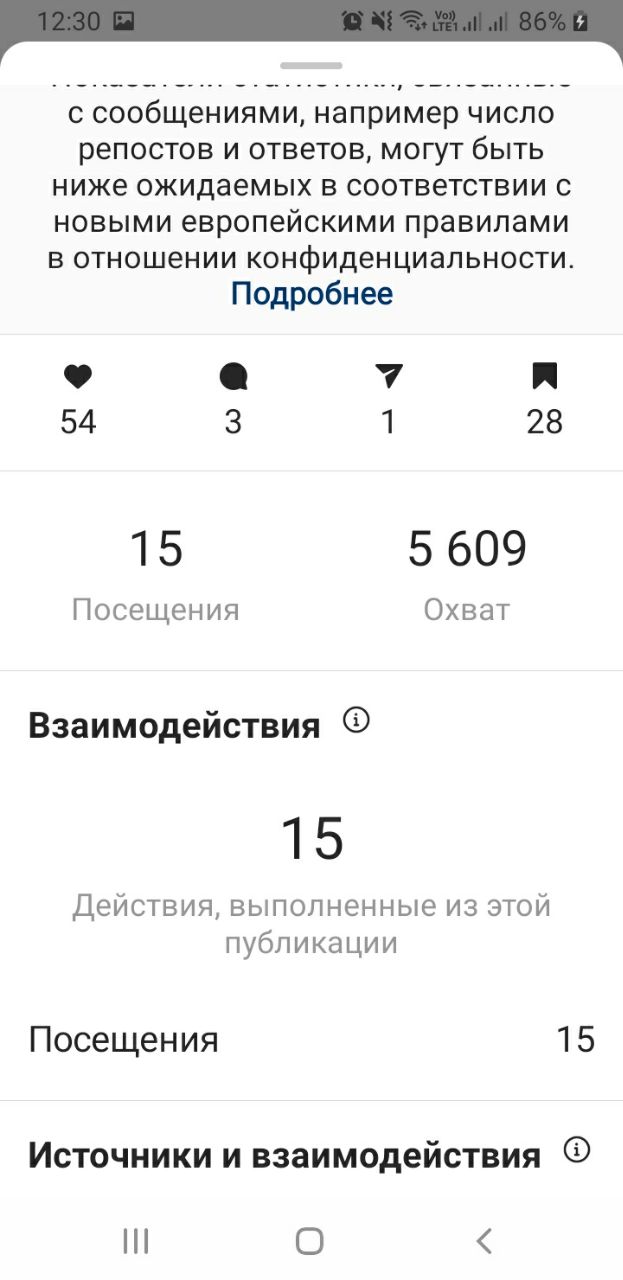623x1280 pixels.
Task: Go back with the system back button
Action: point(484,1241)
